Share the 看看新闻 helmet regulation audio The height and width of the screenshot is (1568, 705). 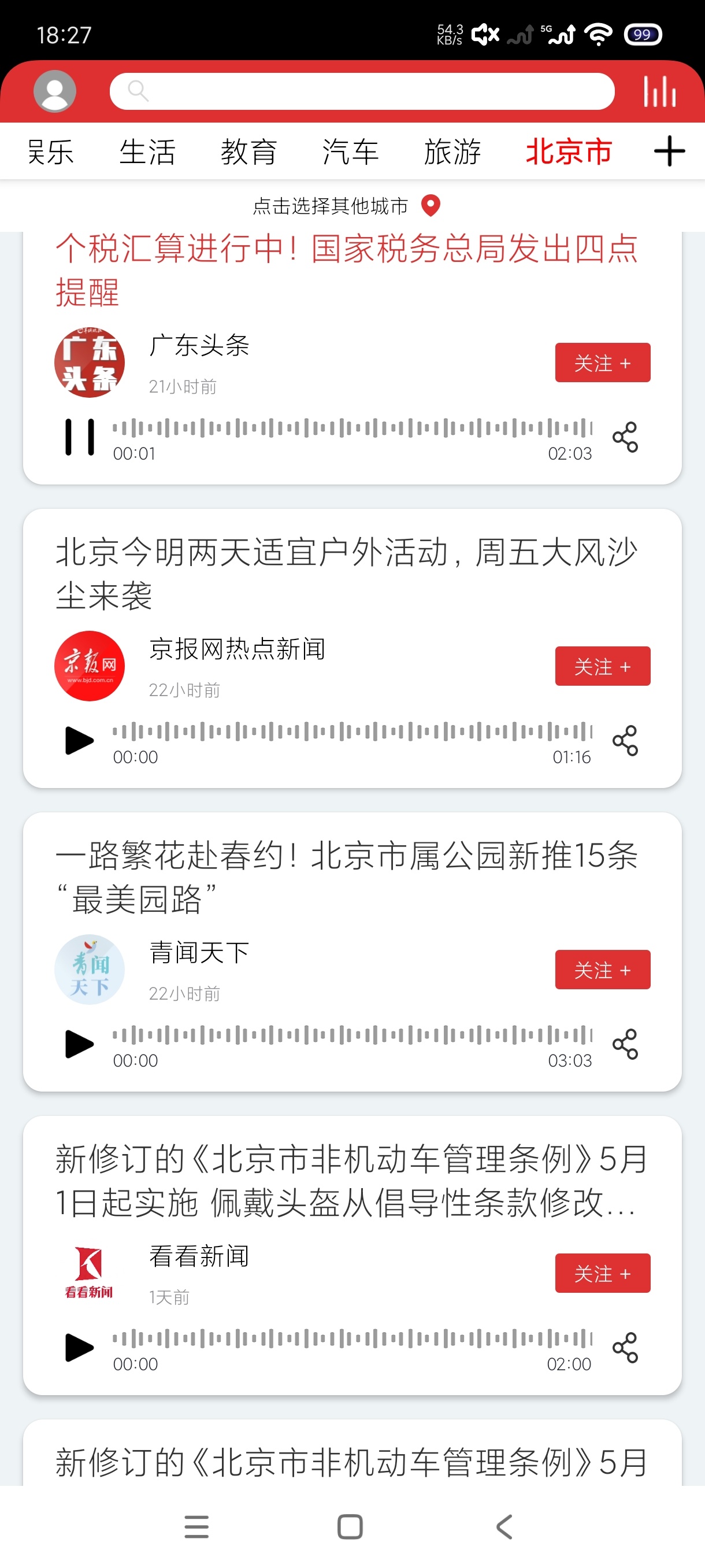click(625, 1348)
